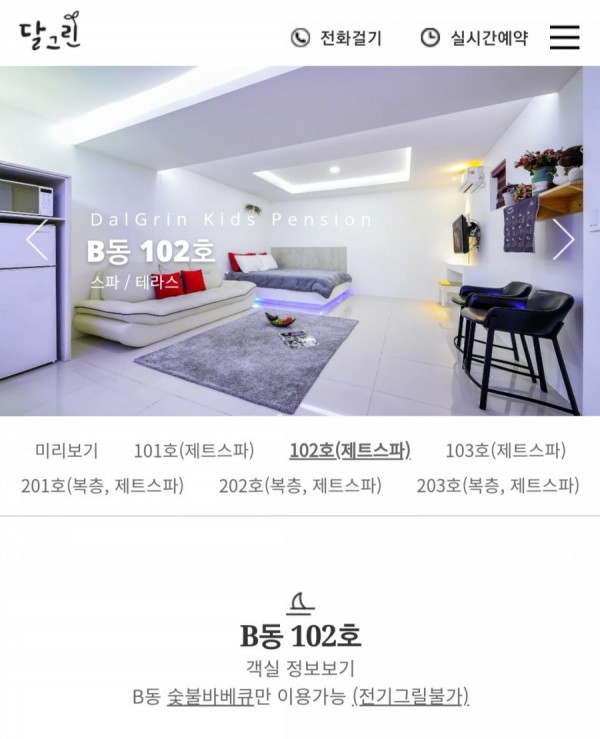The image size is (600, 739).
Task: Select room 101호(제트스파)
Action: point(194,451)
